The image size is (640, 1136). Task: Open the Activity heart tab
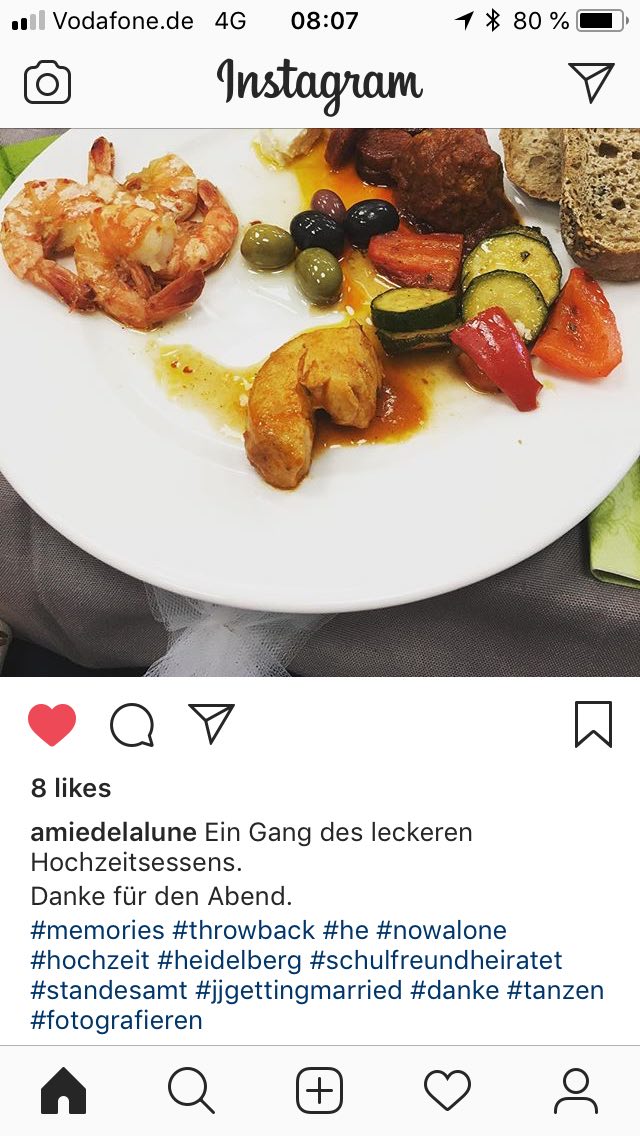(x=447, y=1090)
